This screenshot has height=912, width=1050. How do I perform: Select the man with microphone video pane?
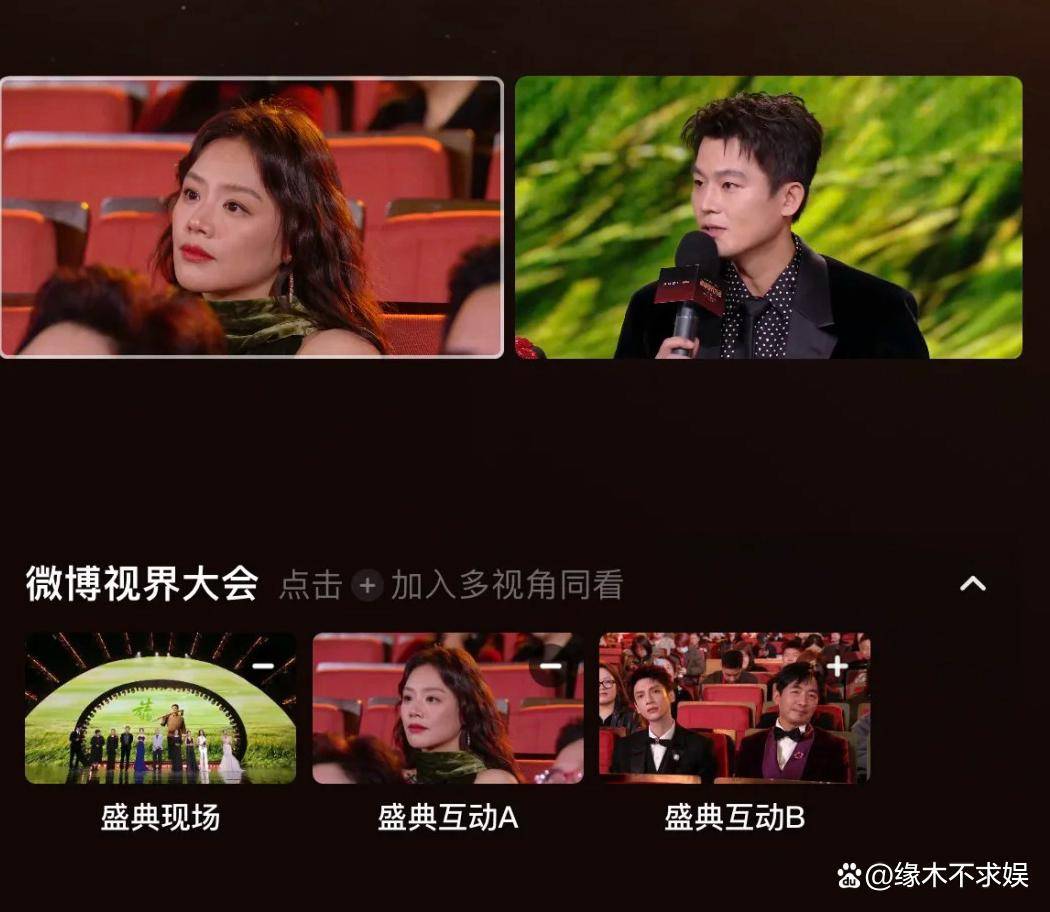(768, 217)
